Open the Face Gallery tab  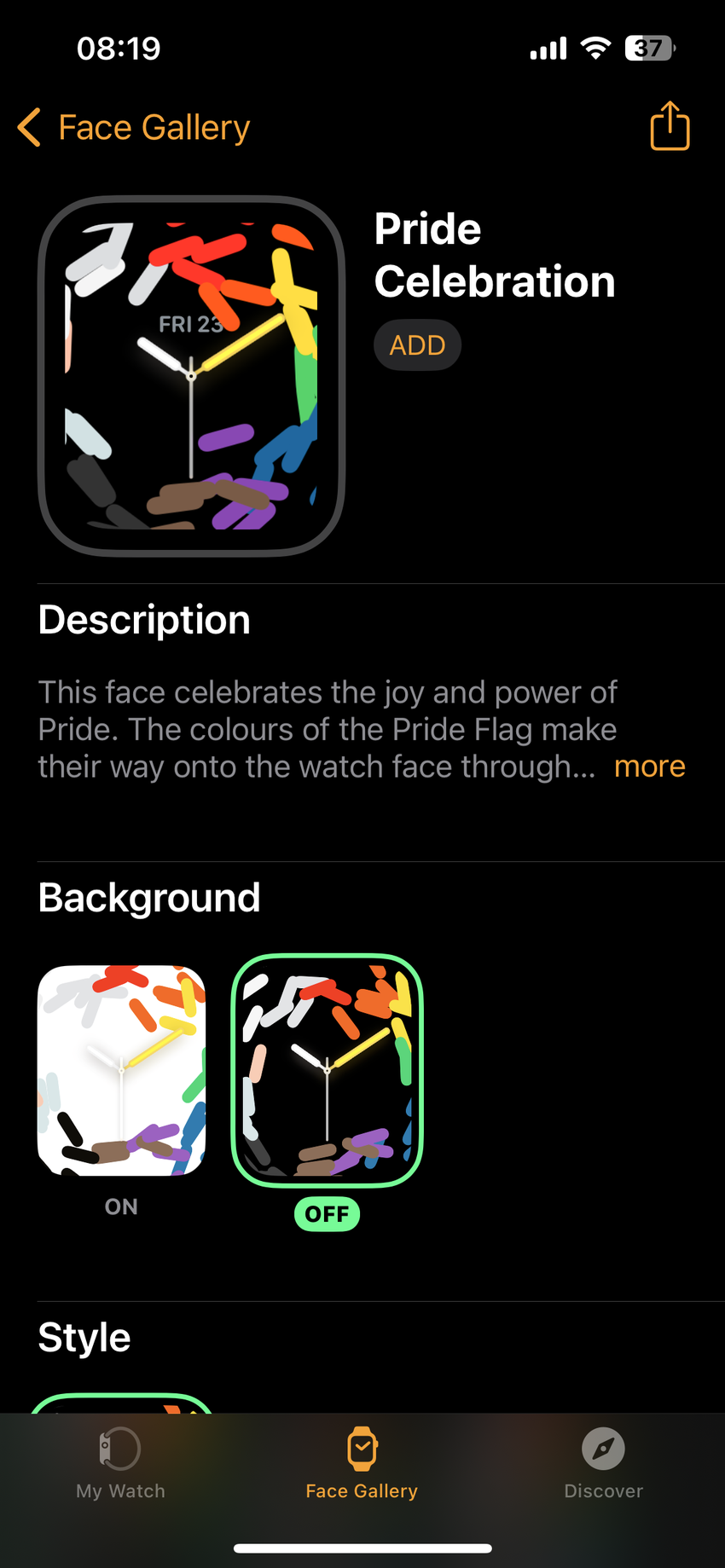click(x=362, y=1463)
